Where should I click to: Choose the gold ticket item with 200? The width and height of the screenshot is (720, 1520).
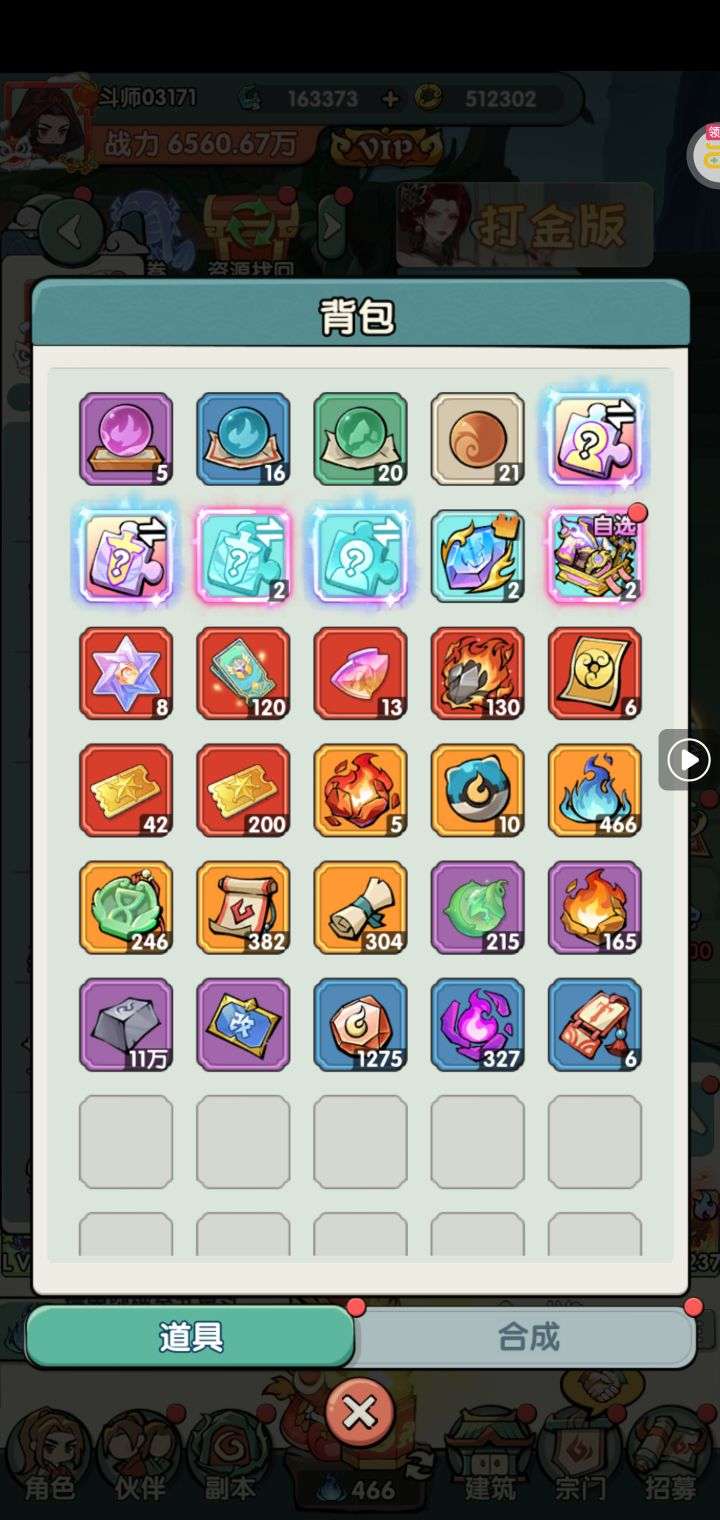pyautogui.click(x=243, y=790)
